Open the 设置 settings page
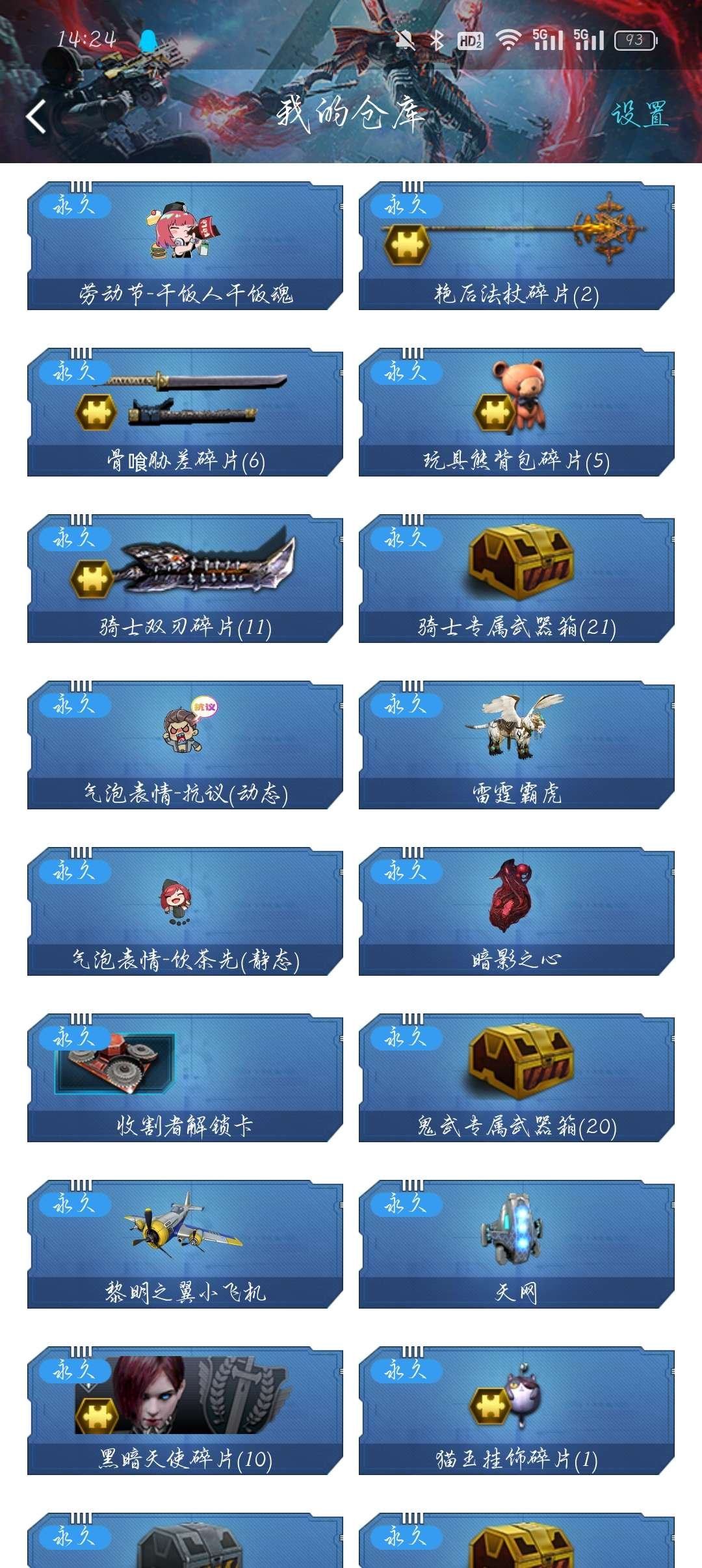 (643, 116)
